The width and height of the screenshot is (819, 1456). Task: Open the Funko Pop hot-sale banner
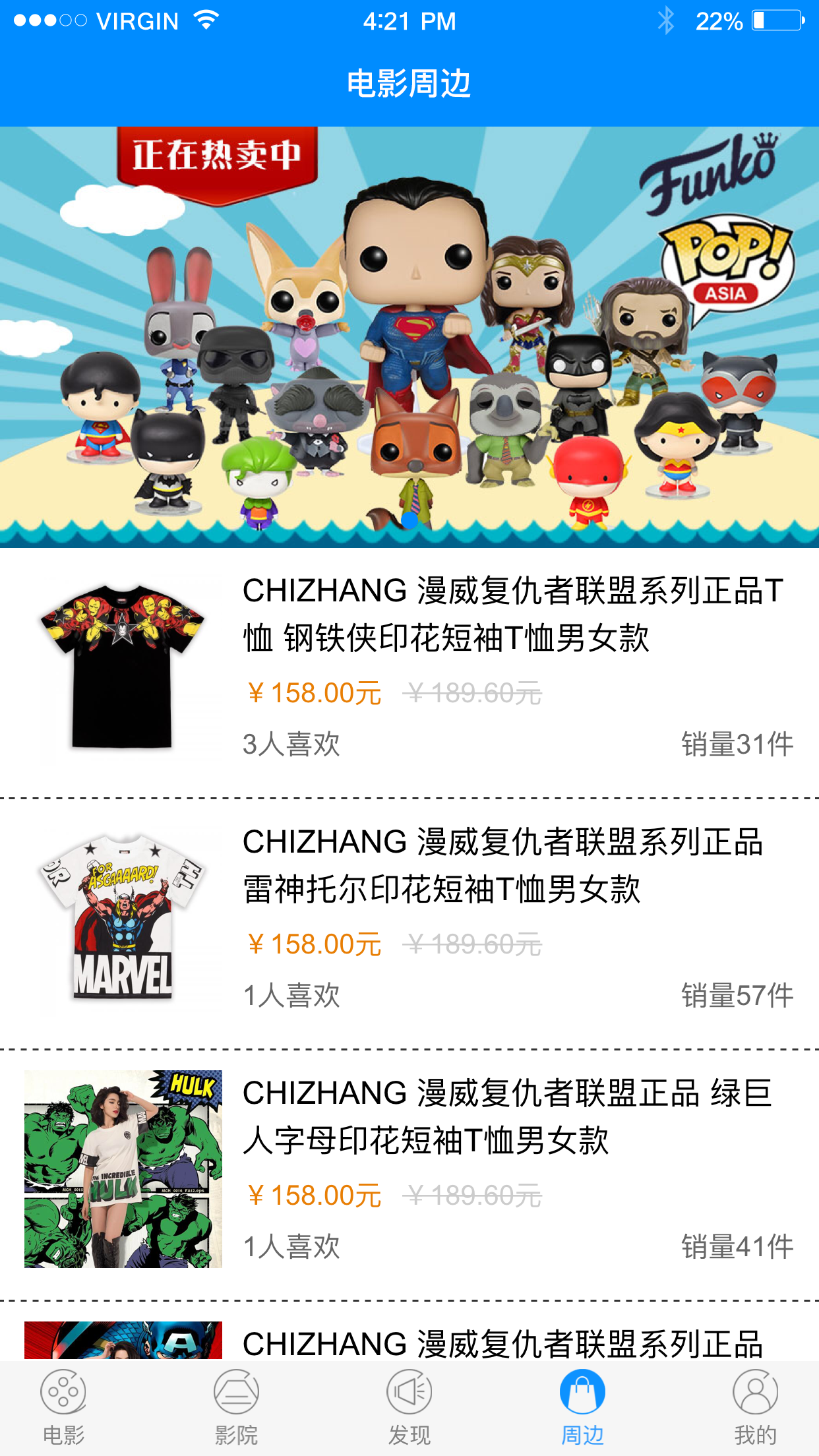click(409, 336)
